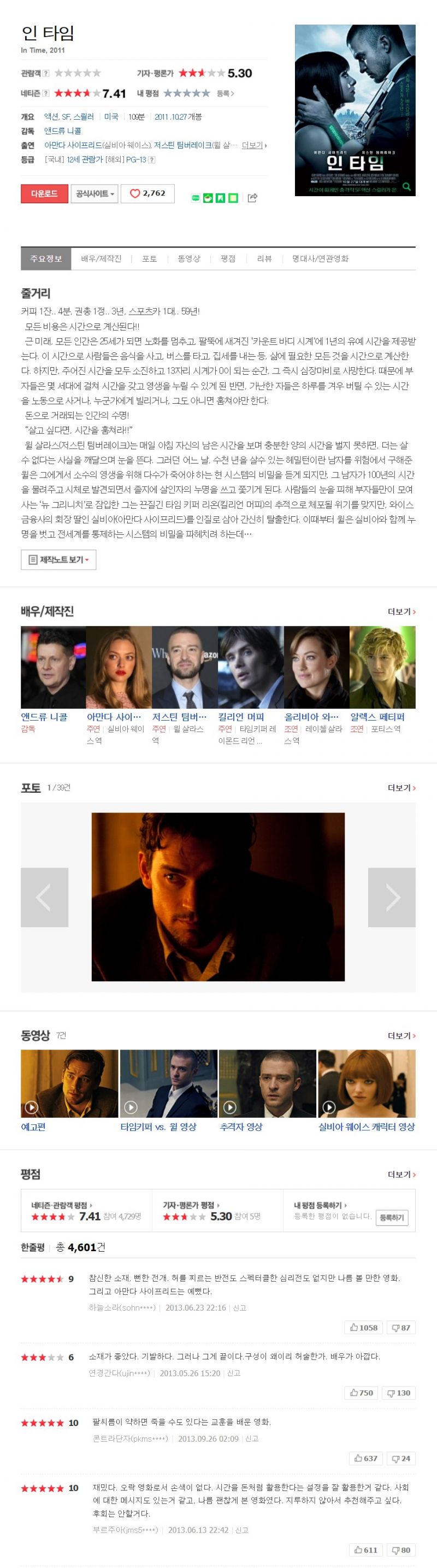Show the previous photo in the gallery
This screenshot has width=437, height=1568.
tap(44, 897)
